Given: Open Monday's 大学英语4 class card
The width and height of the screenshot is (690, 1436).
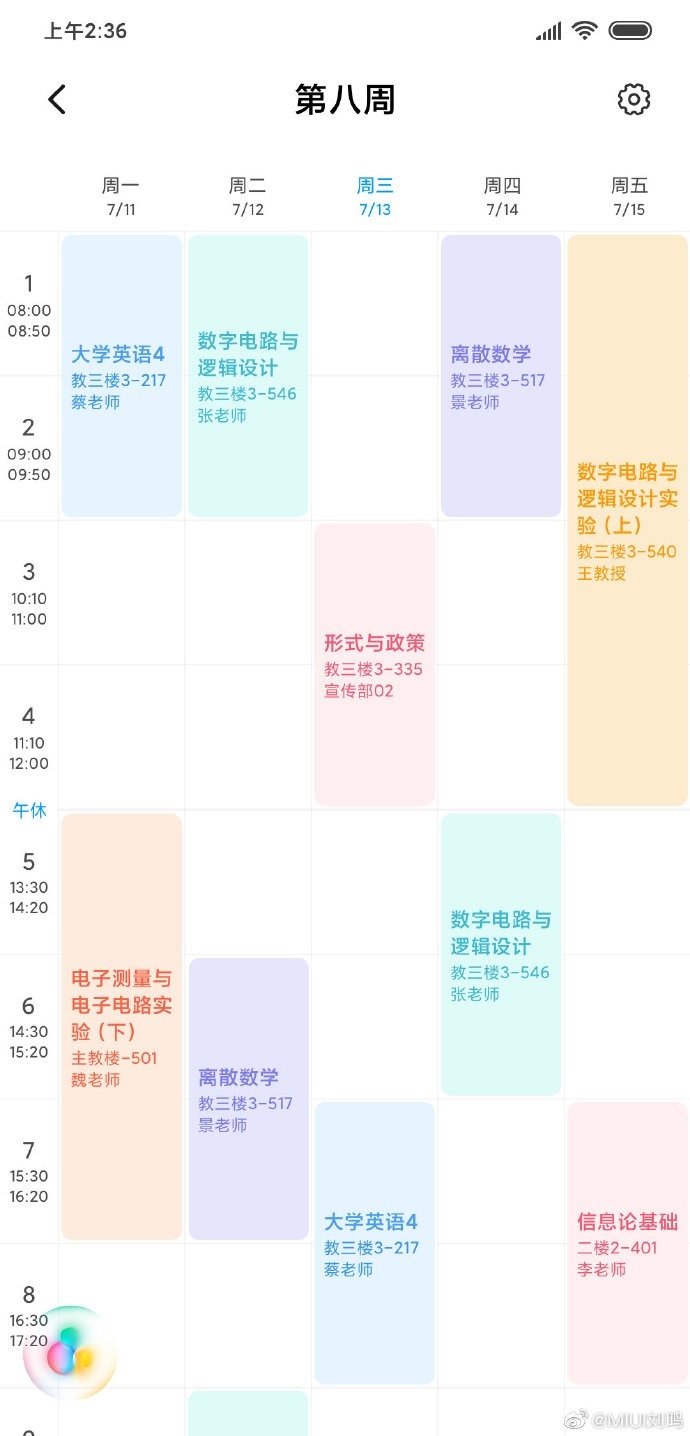Looking at the screenshot, I should coord(121,376).
